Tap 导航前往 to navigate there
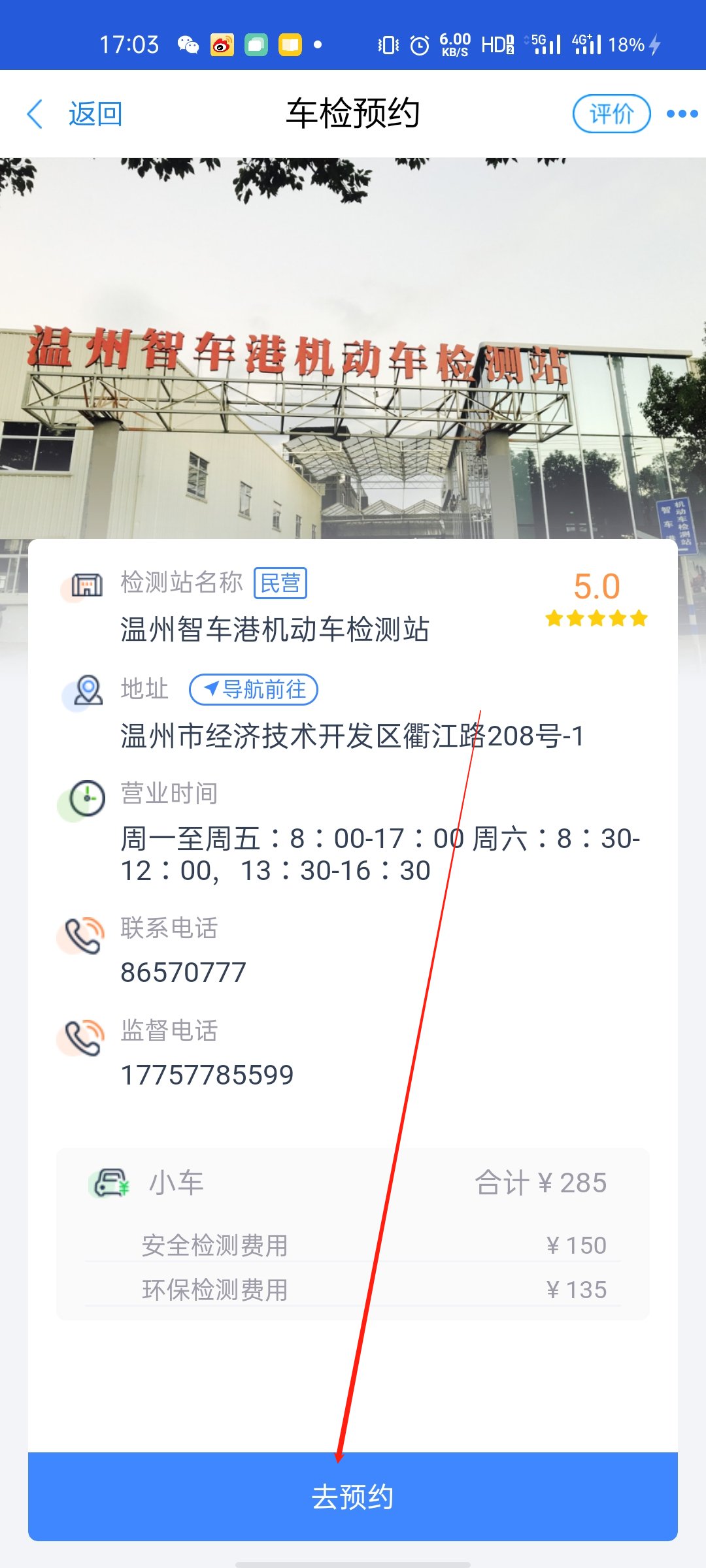Image resolution: width=706 pixels, height=1568 pixels. click(x=254, y=689)
